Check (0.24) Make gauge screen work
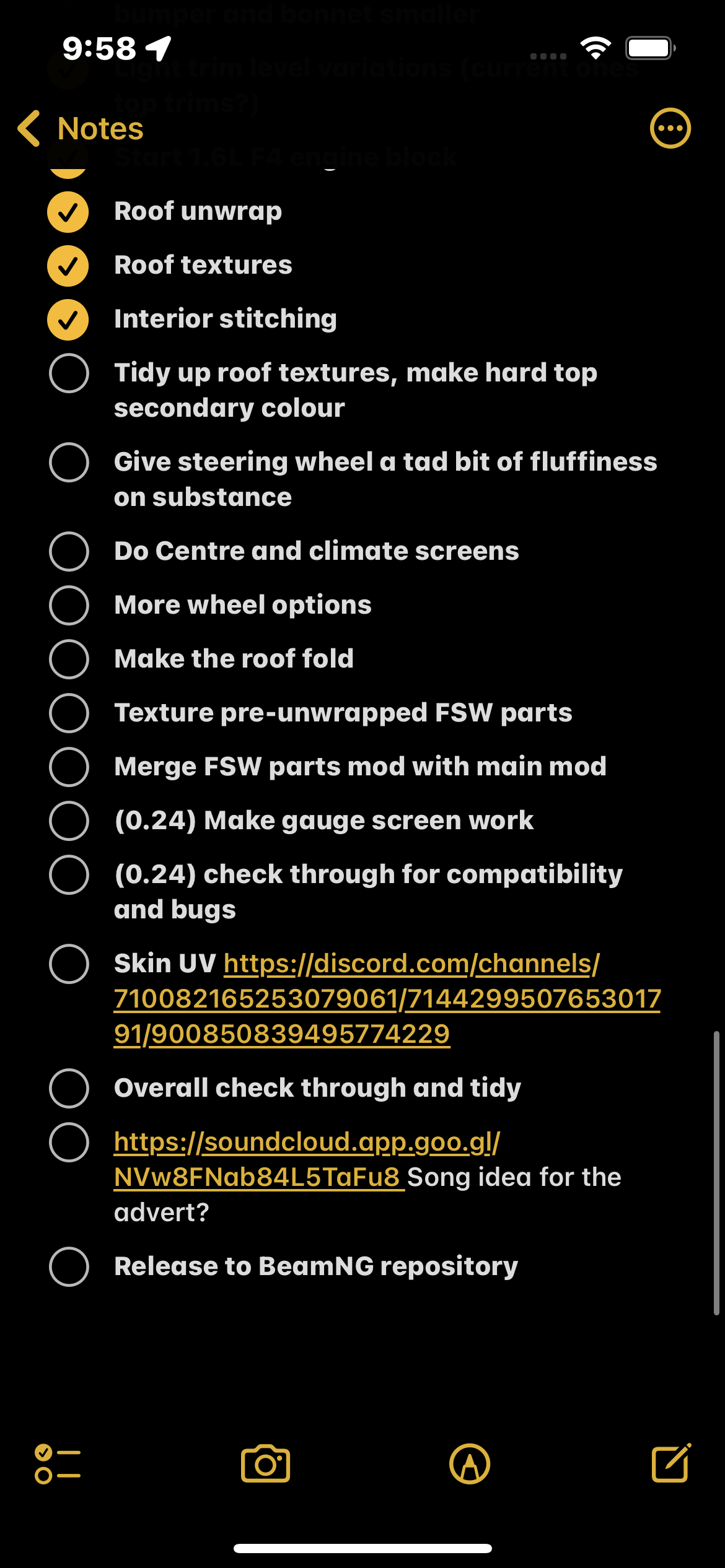This screenshot has width=725, height=1568. point(68,821)
